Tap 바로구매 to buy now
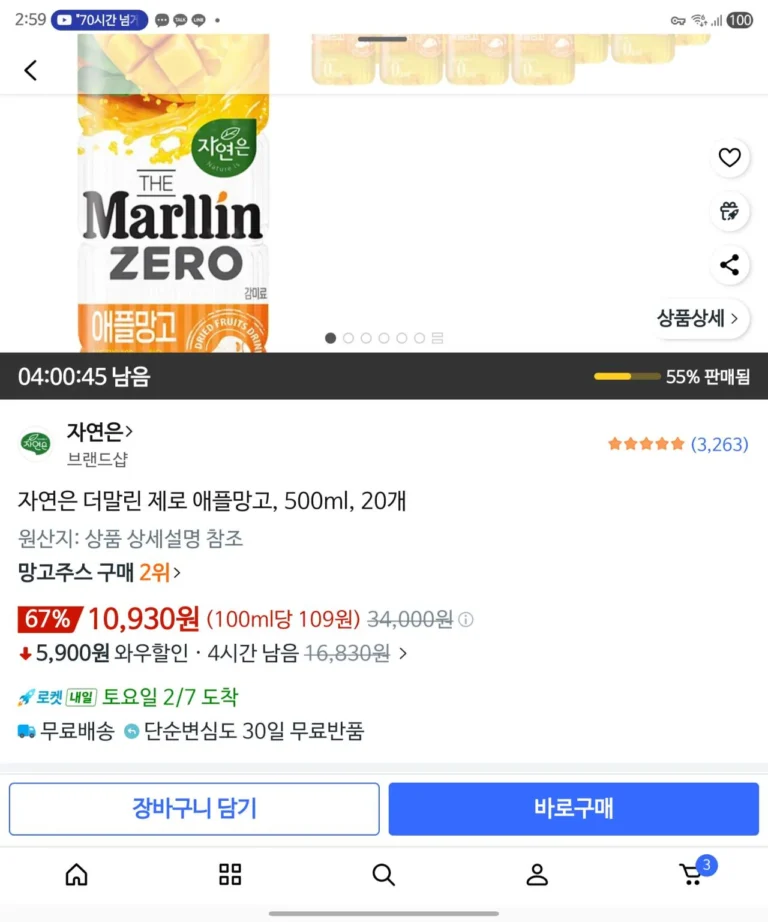This screenshot has height=922, width=768. coord(573,808)
